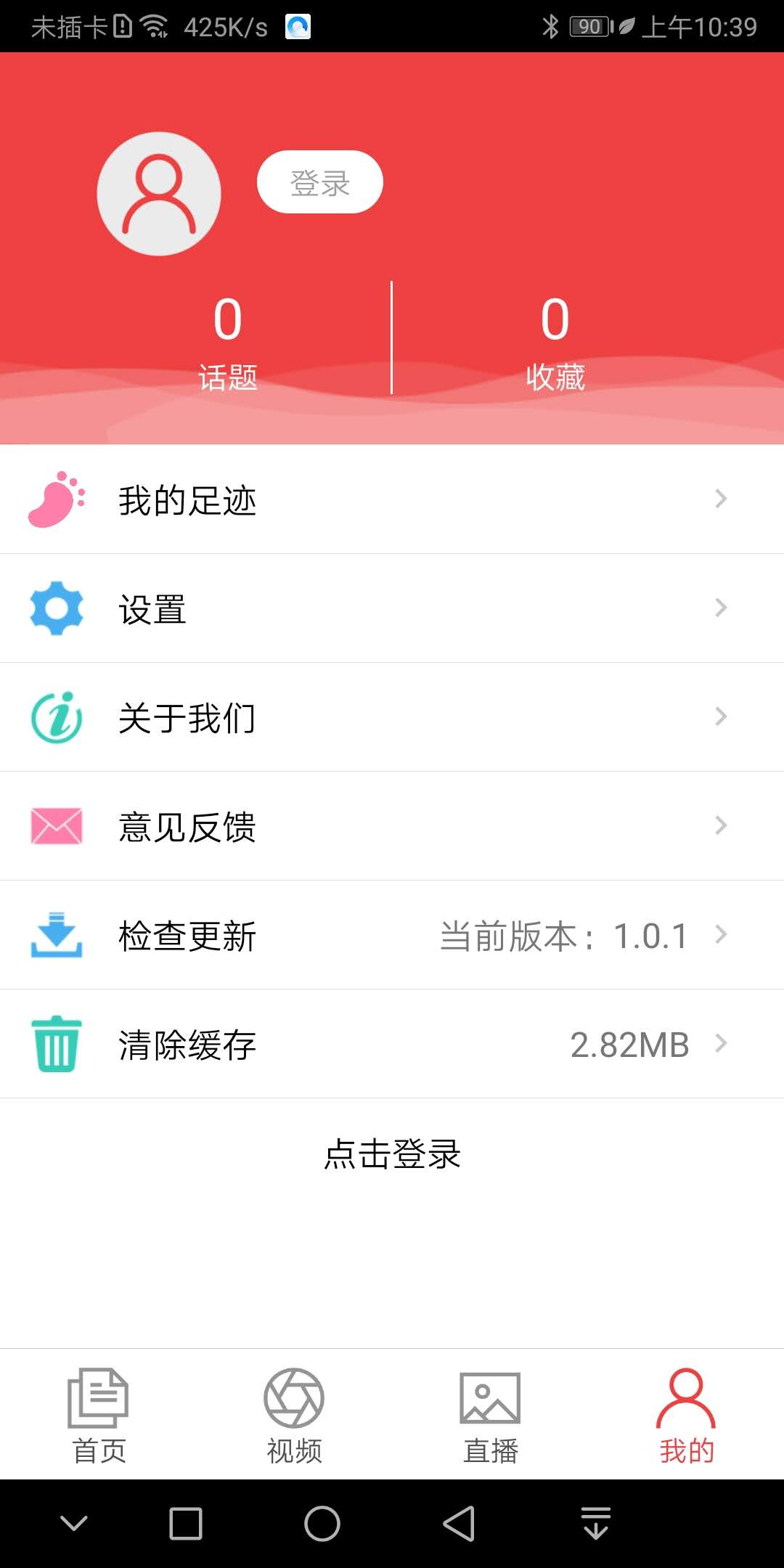Tap the profile avatar placeholder
The width and height of the screenshot is (784, 1568).
[x=159, y=194]
